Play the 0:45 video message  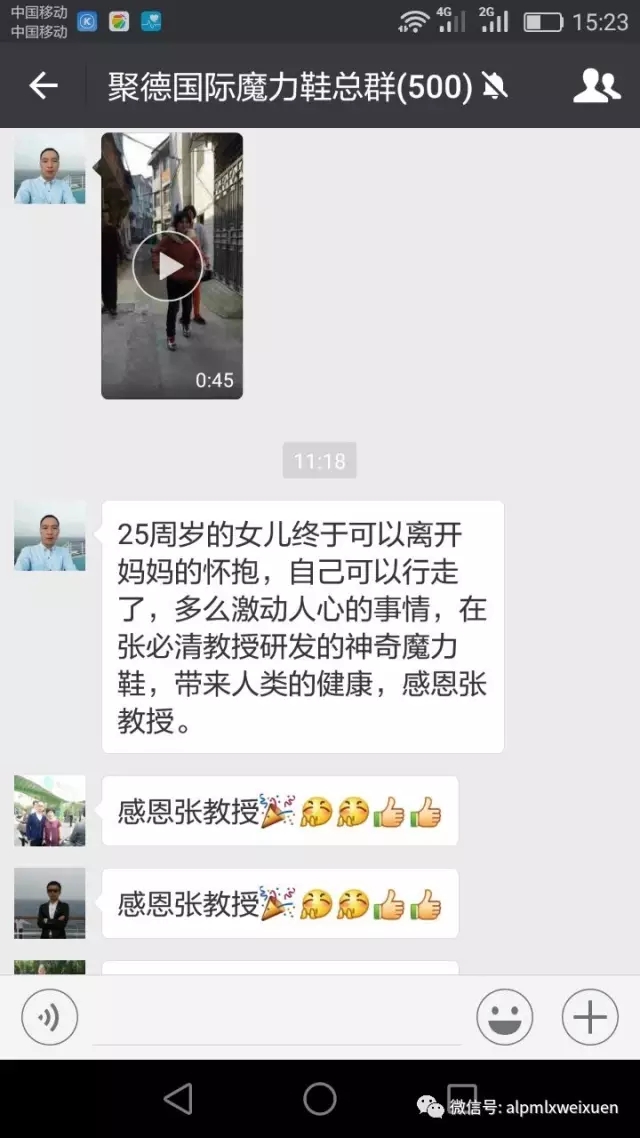pyautogui.click(x=172, y=265)
